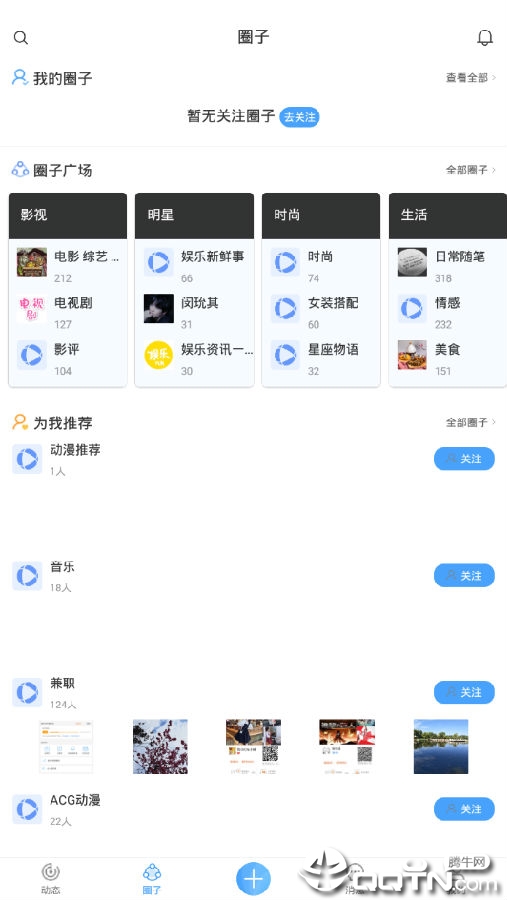This screenshot has height=900, width=507.
Task: Create a new post with plus button
Action: [x=253, y=879]
